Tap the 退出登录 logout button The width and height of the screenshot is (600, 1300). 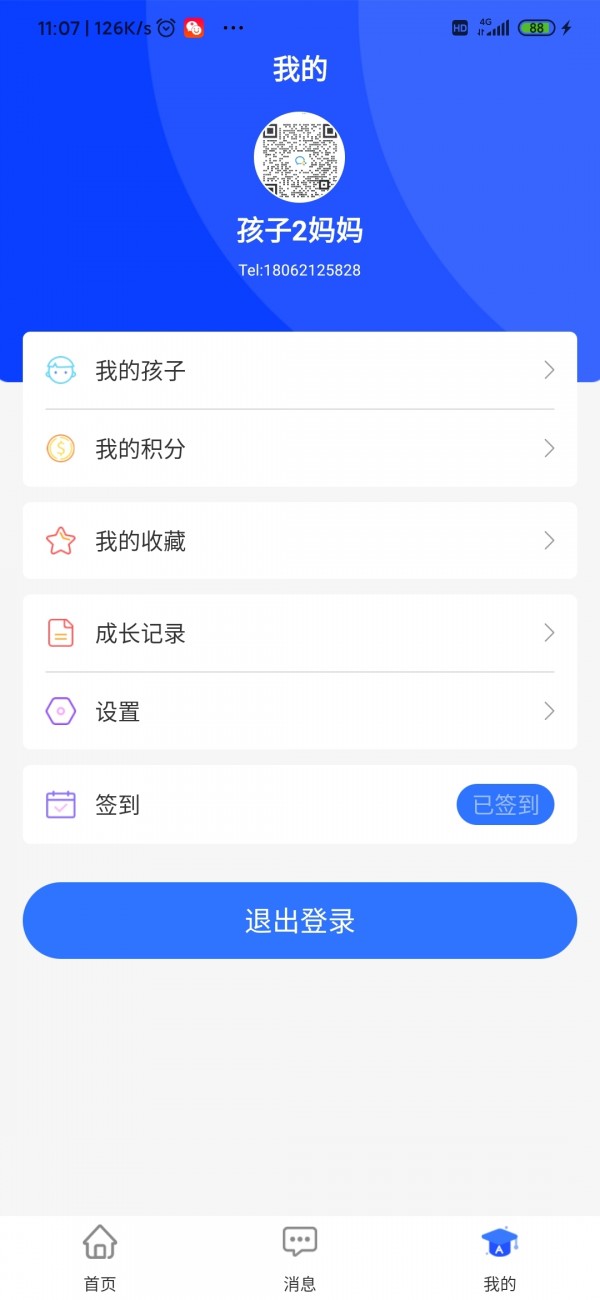coord(300,921)
